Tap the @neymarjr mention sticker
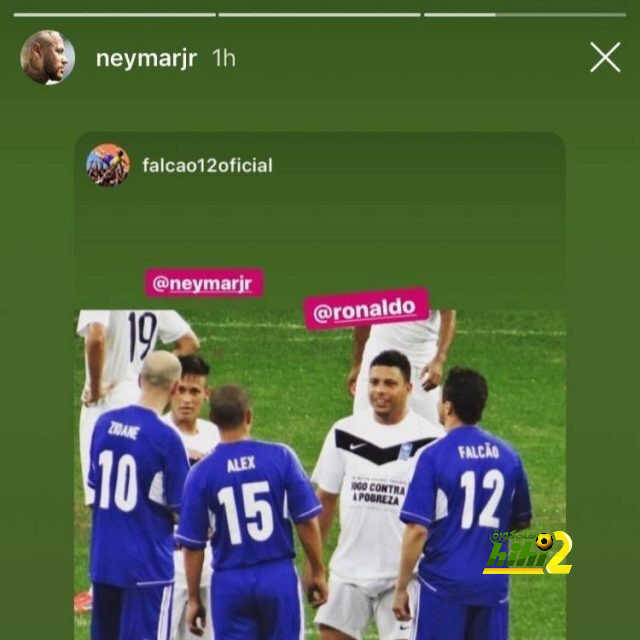Viewport: 640px width, 640px height. [x=204, y=283]
